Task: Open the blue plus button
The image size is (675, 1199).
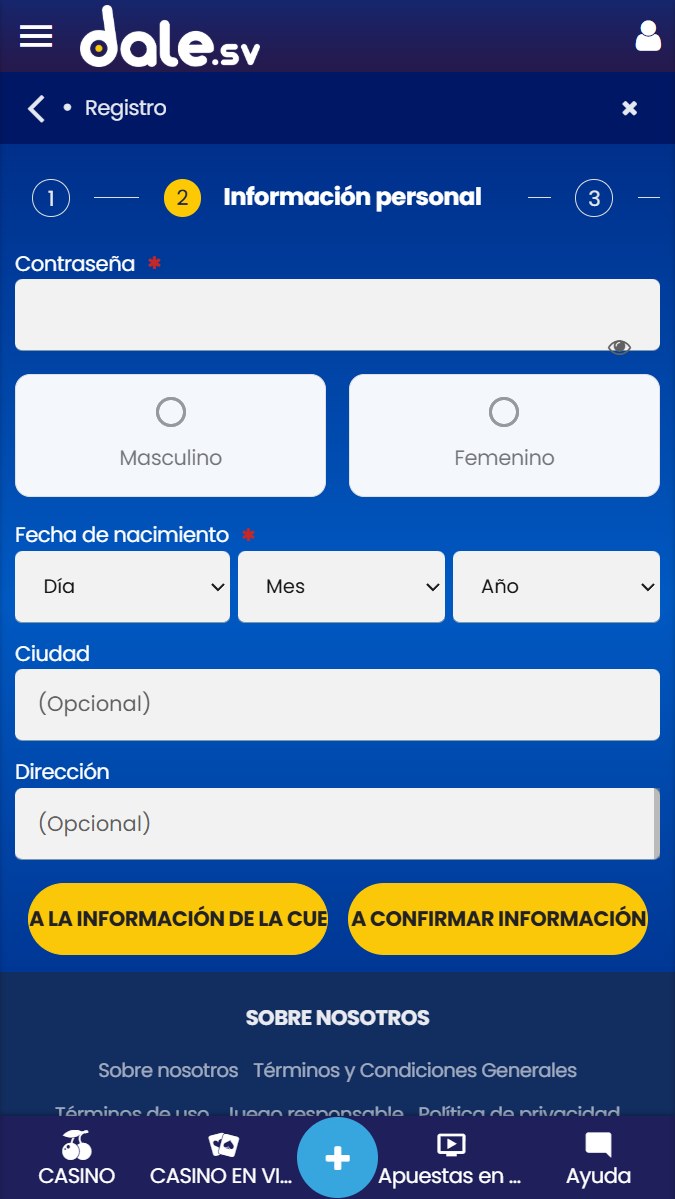Action: [x=338, y=1158]
